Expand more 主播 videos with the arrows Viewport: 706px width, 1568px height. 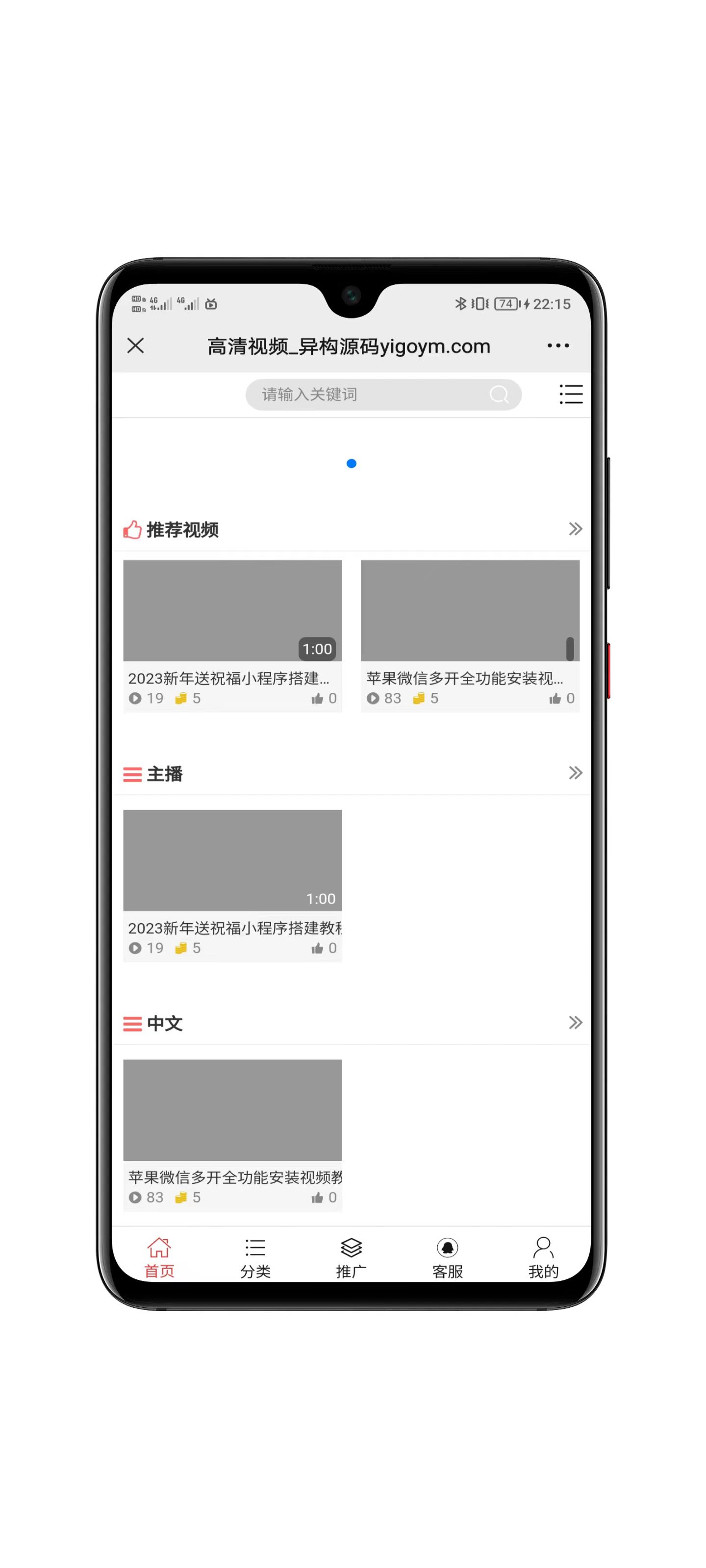pyautogui.click(x=575, y=773)
